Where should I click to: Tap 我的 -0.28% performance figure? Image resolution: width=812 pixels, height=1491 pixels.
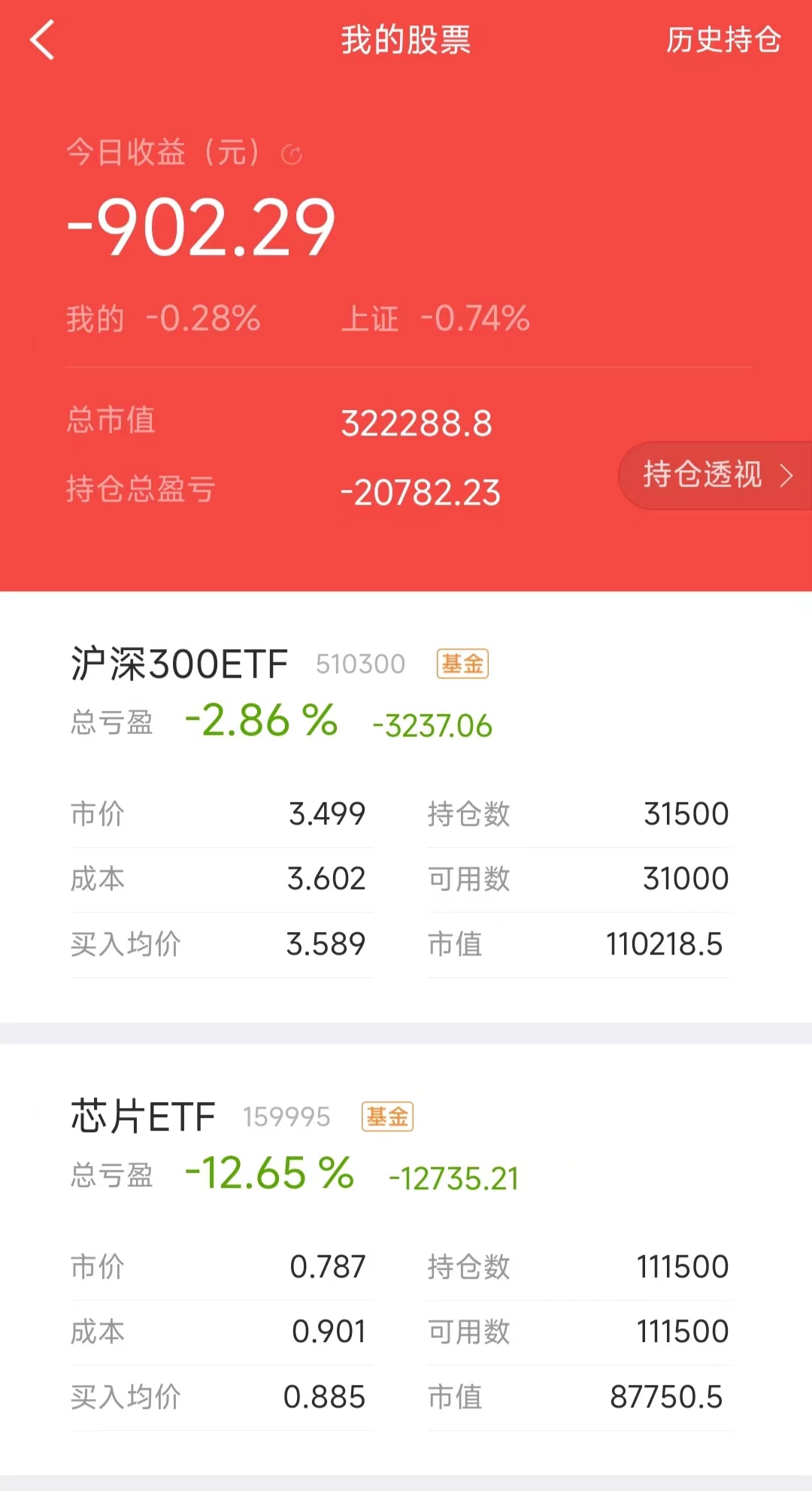[162, 319]
